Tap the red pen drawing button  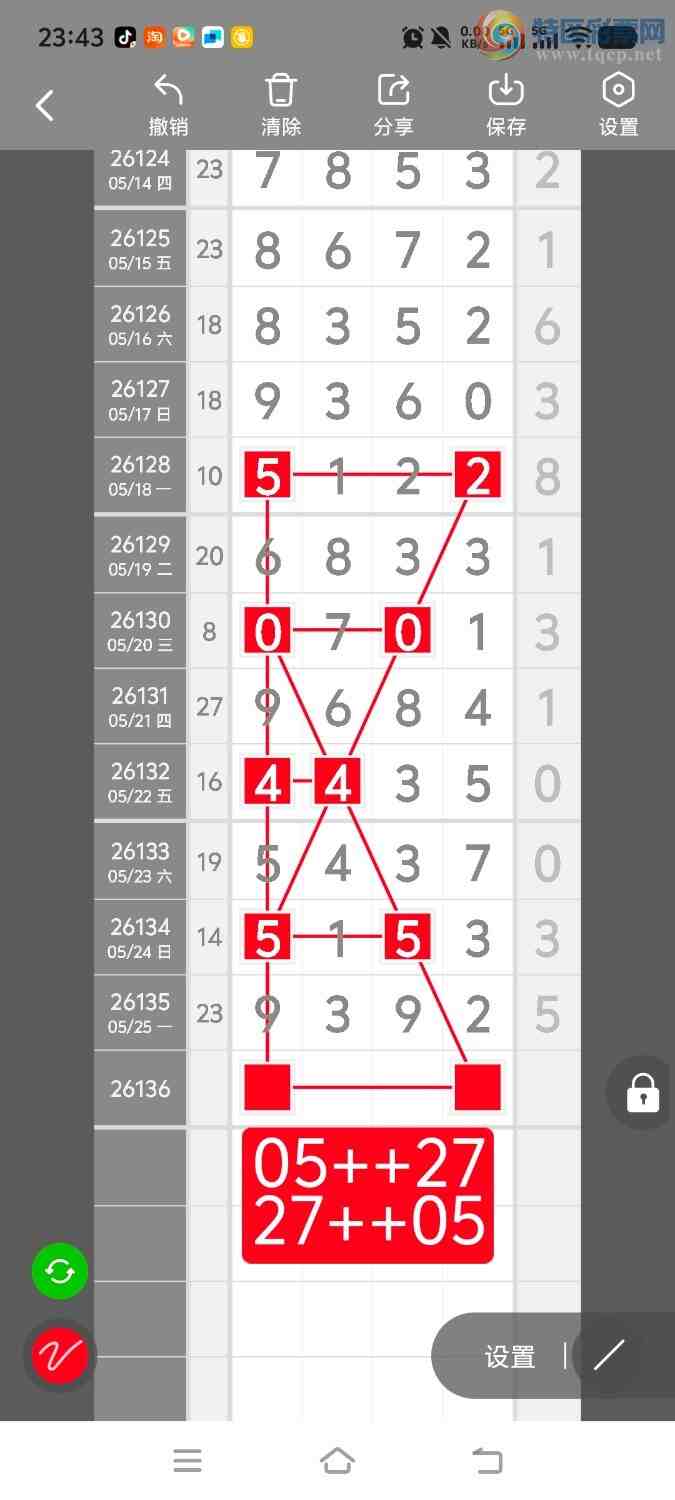click(x=60, y=1356)
